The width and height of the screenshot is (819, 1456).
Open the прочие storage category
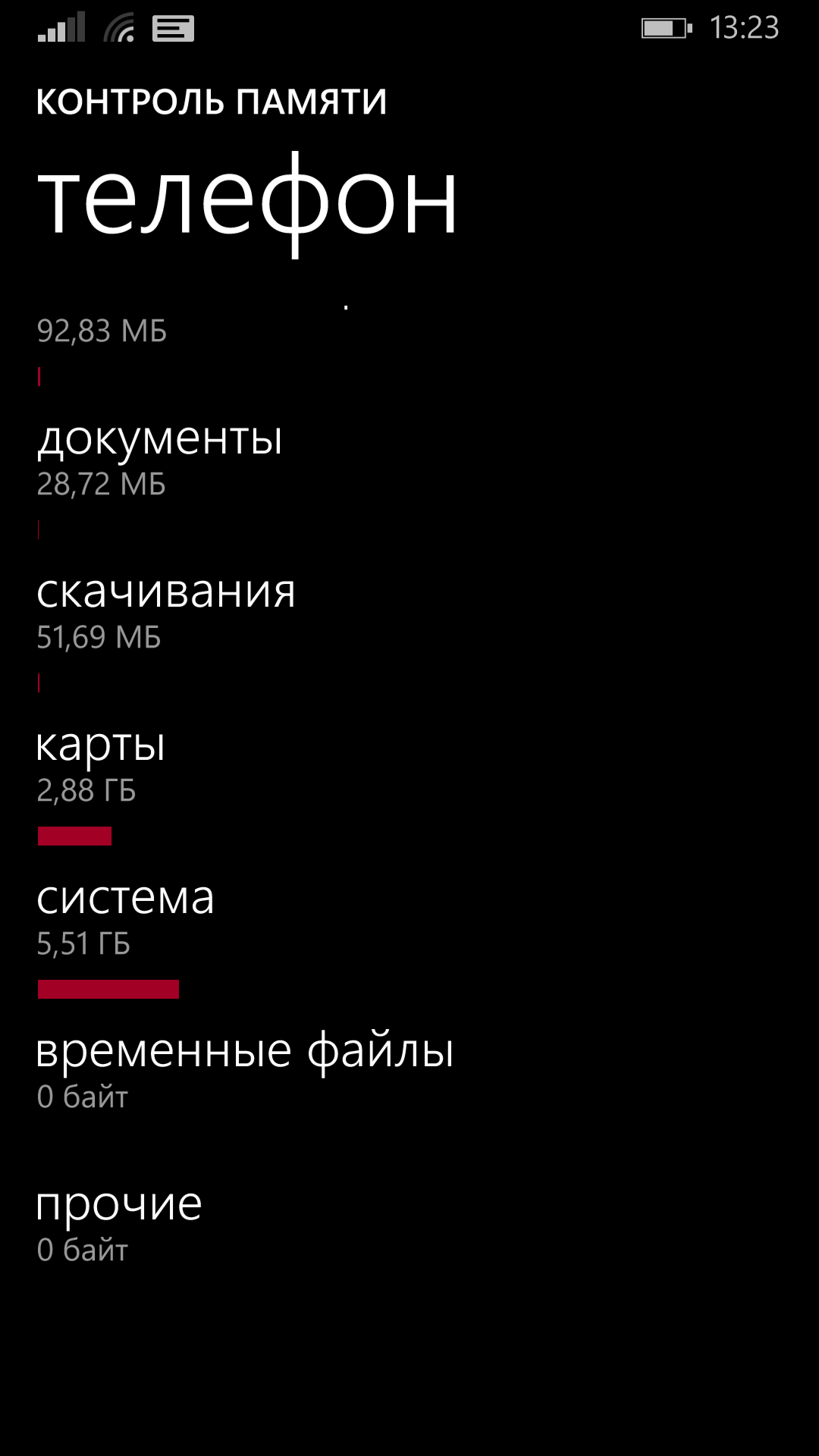(409, 1224)
